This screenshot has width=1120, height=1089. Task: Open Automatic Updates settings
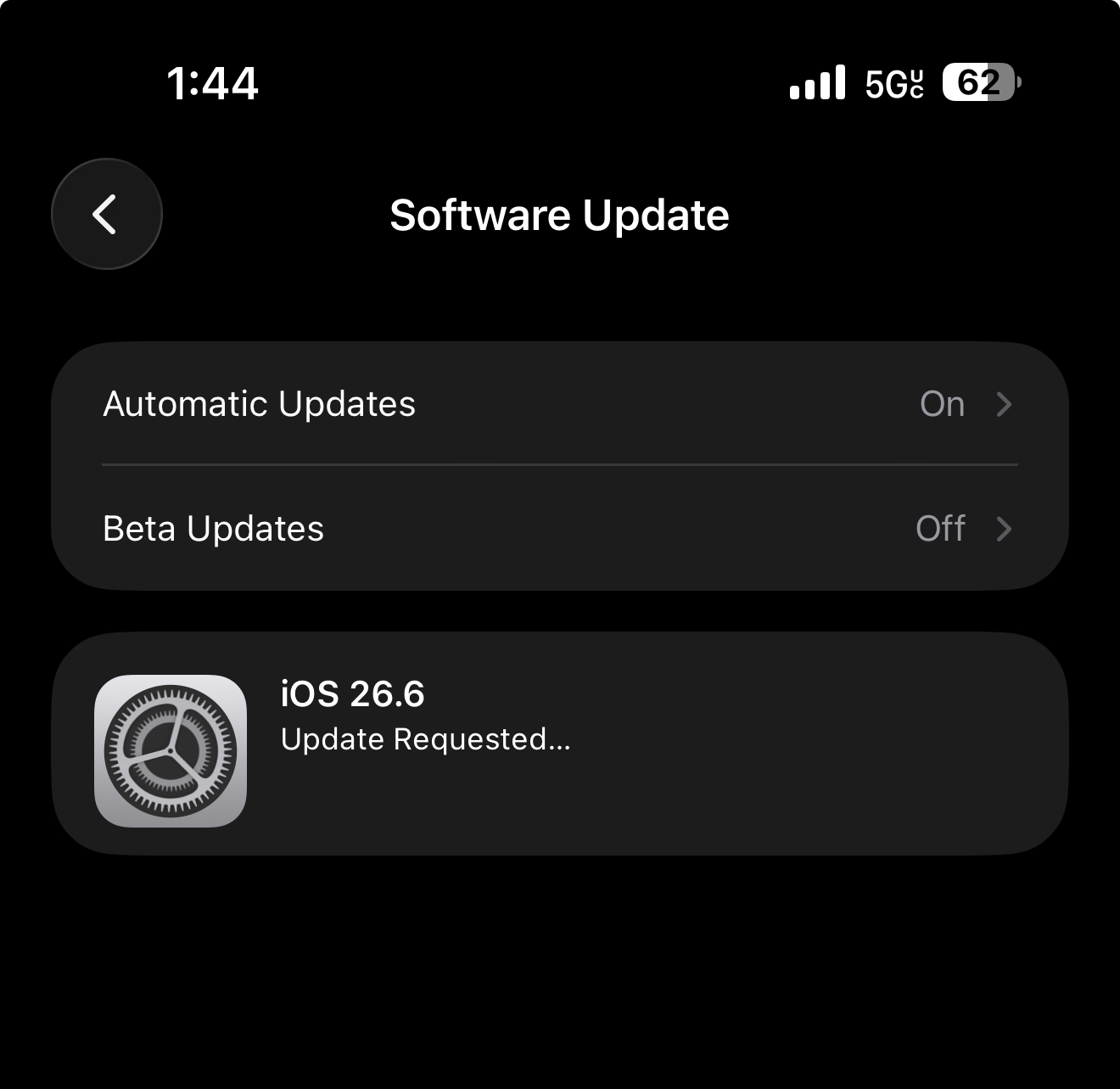click(x=560, y=404)
